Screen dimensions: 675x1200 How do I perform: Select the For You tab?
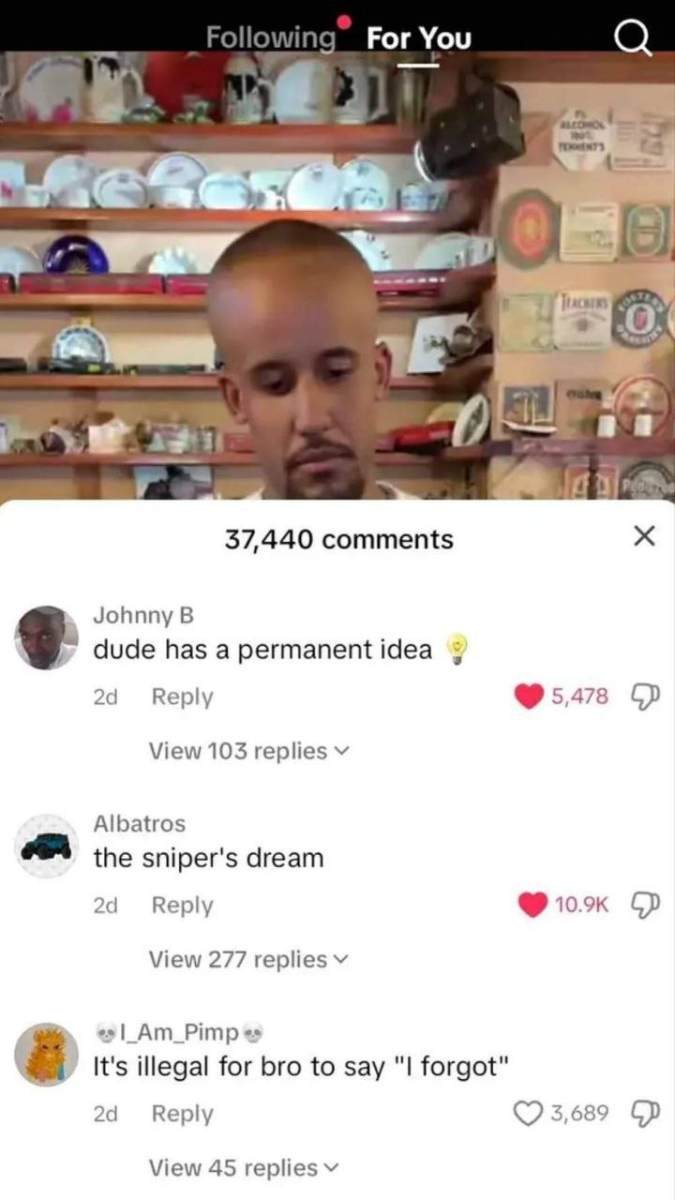418,40
